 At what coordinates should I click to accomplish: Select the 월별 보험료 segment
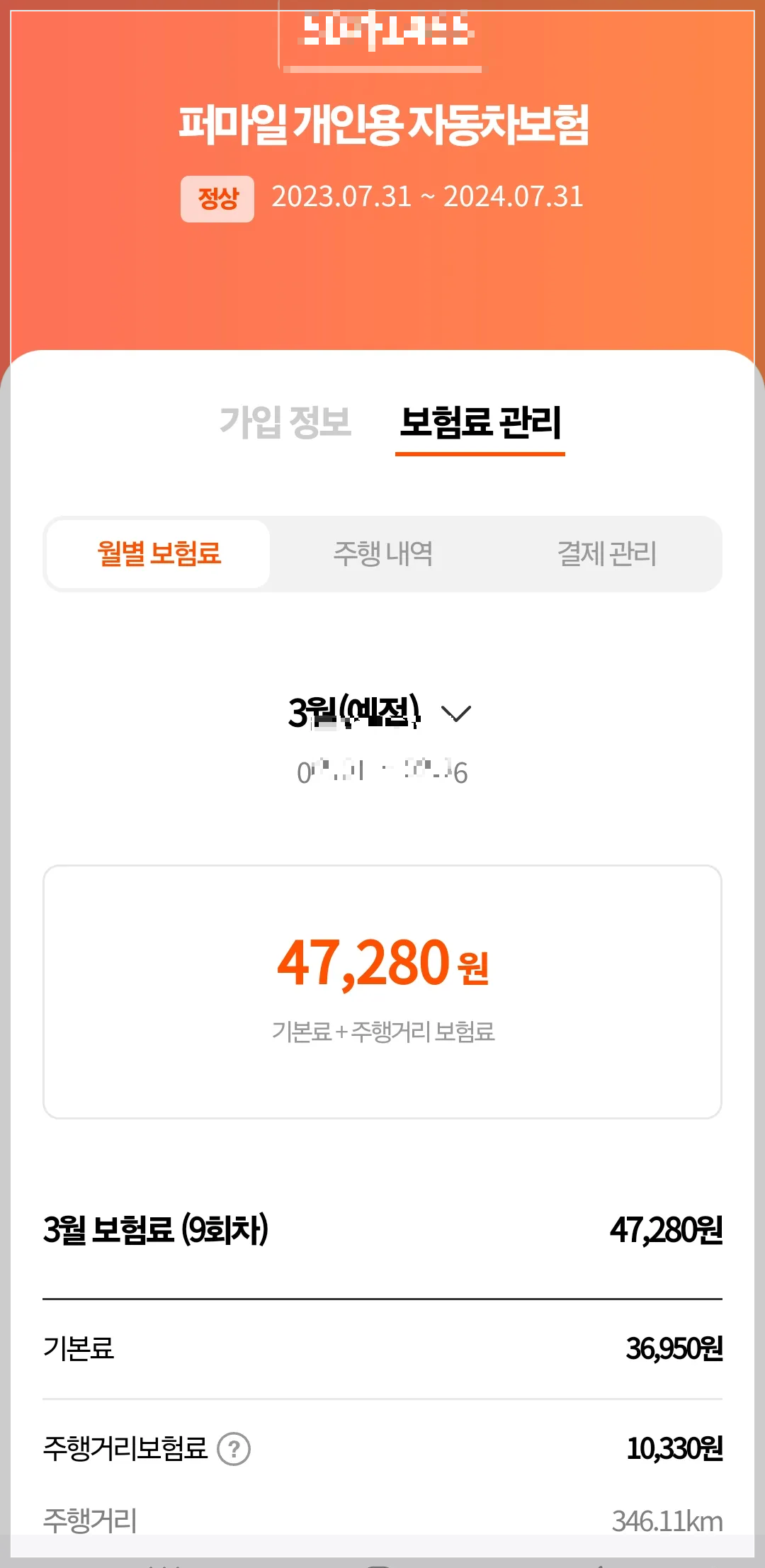[x=157, y=555]
